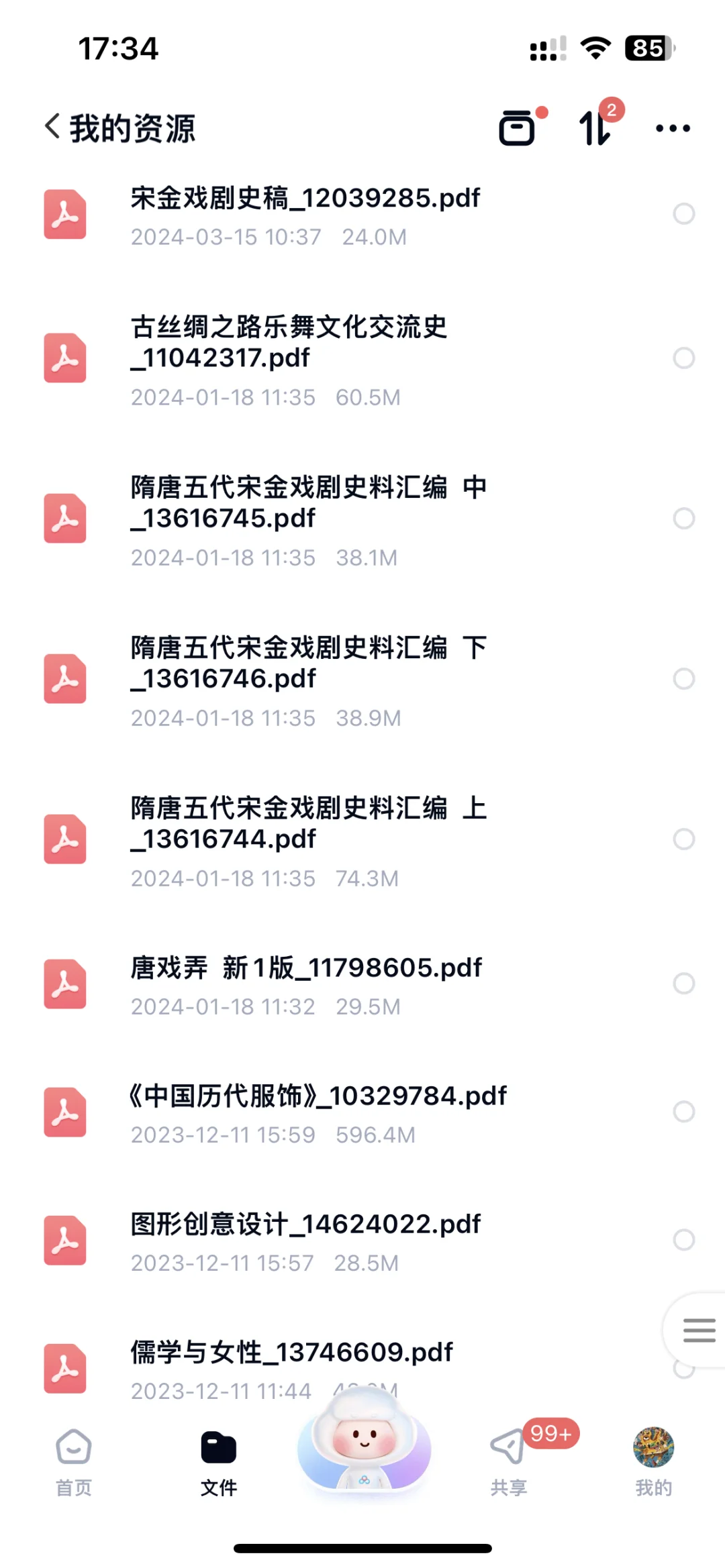Switch to the 我的 tab
The height and width of the screenshot is (1568, 725).
tap(653, 1463)
